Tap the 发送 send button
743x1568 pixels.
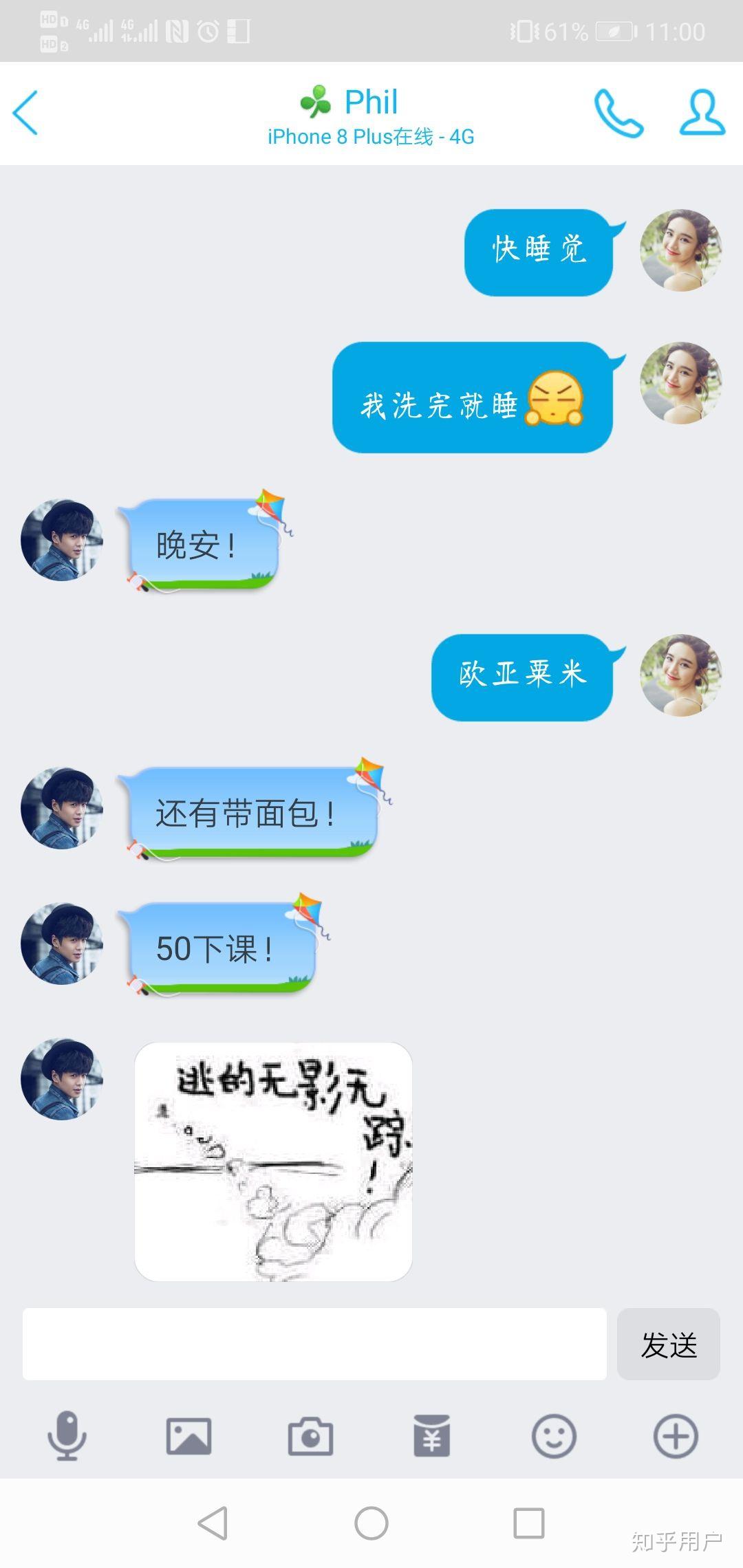(668, 1344)
